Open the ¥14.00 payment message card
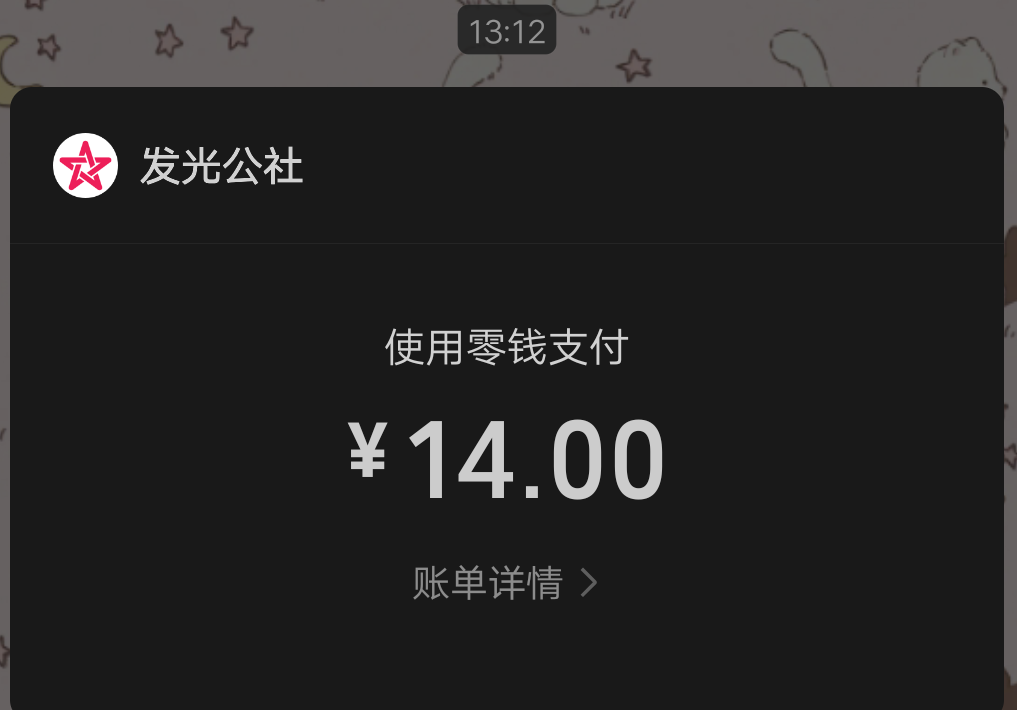The width and height of the screenshot is (1017, 710). pos(506,462)
